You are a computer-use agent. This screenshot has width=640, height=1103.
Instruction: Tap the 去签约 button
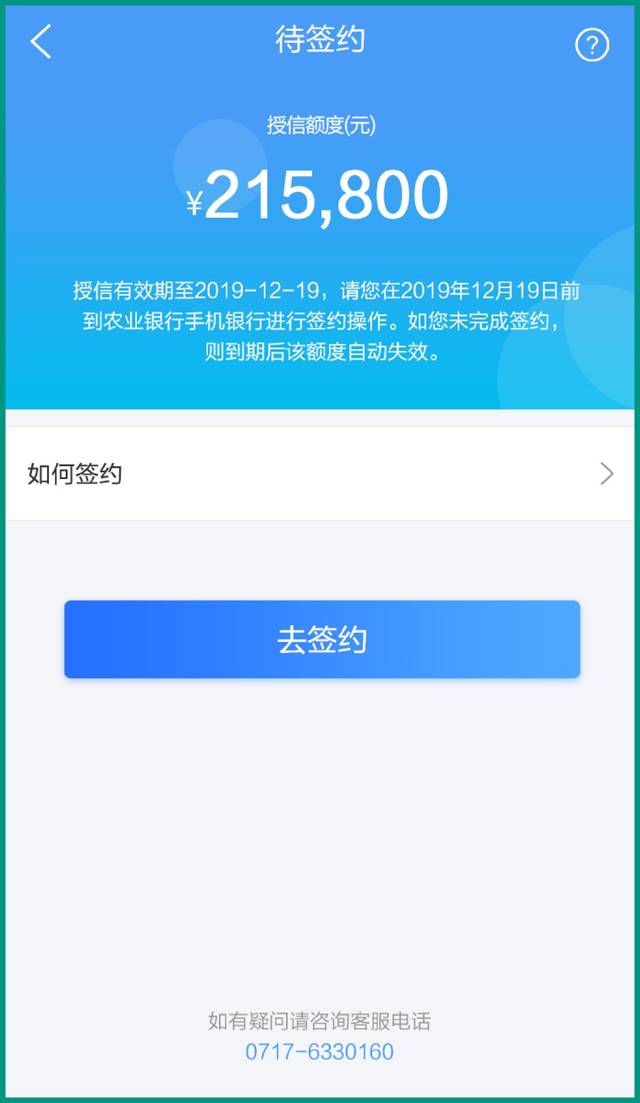coord(322,640)
